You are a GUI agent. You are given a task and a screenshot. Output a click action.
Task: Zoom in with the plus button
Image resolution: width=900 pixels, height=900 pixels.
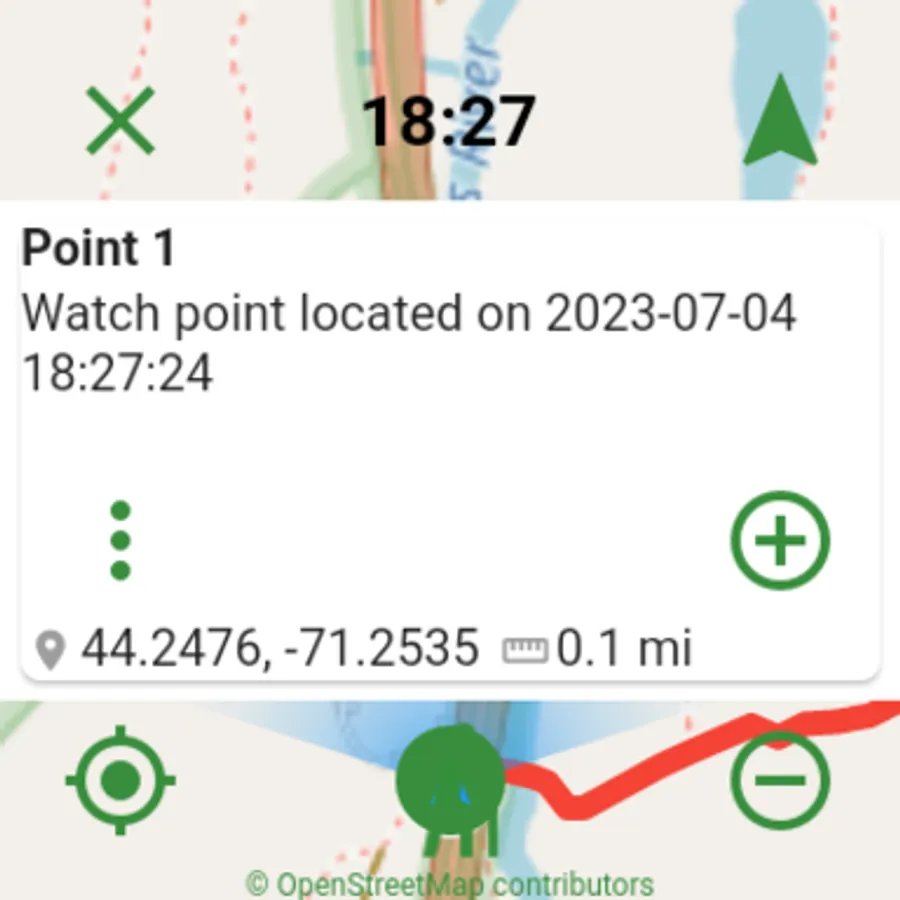click(780, 540)
